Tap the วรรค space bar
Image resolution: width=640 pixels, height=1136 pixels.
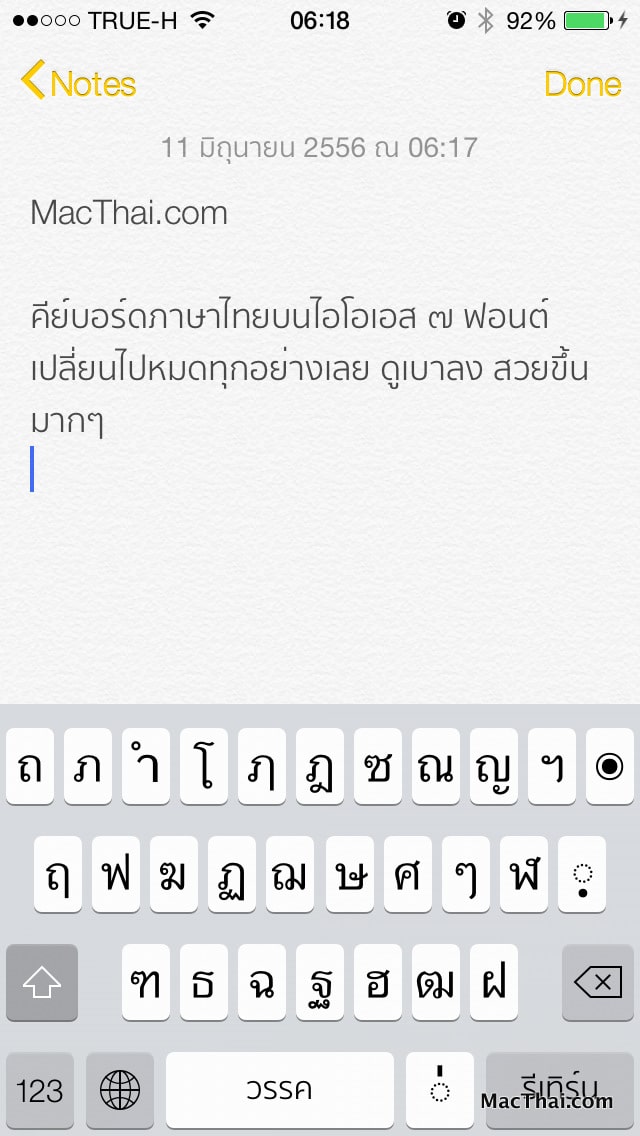pyautogui.click(x=280, y=1090)
